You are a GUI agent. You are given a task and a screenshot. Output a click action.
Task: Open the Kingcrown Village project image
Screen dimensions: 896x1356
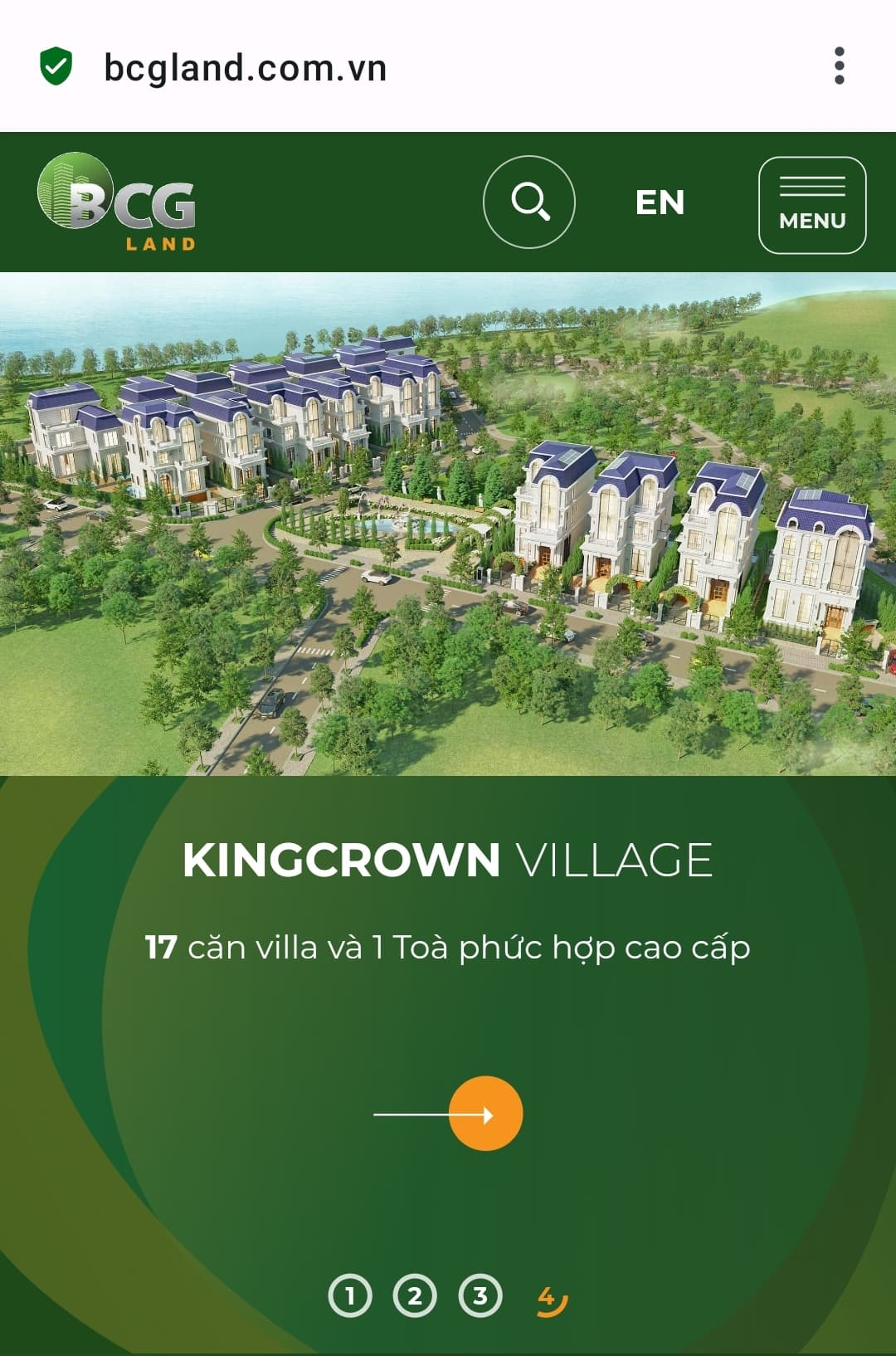[x=448, y=523]
